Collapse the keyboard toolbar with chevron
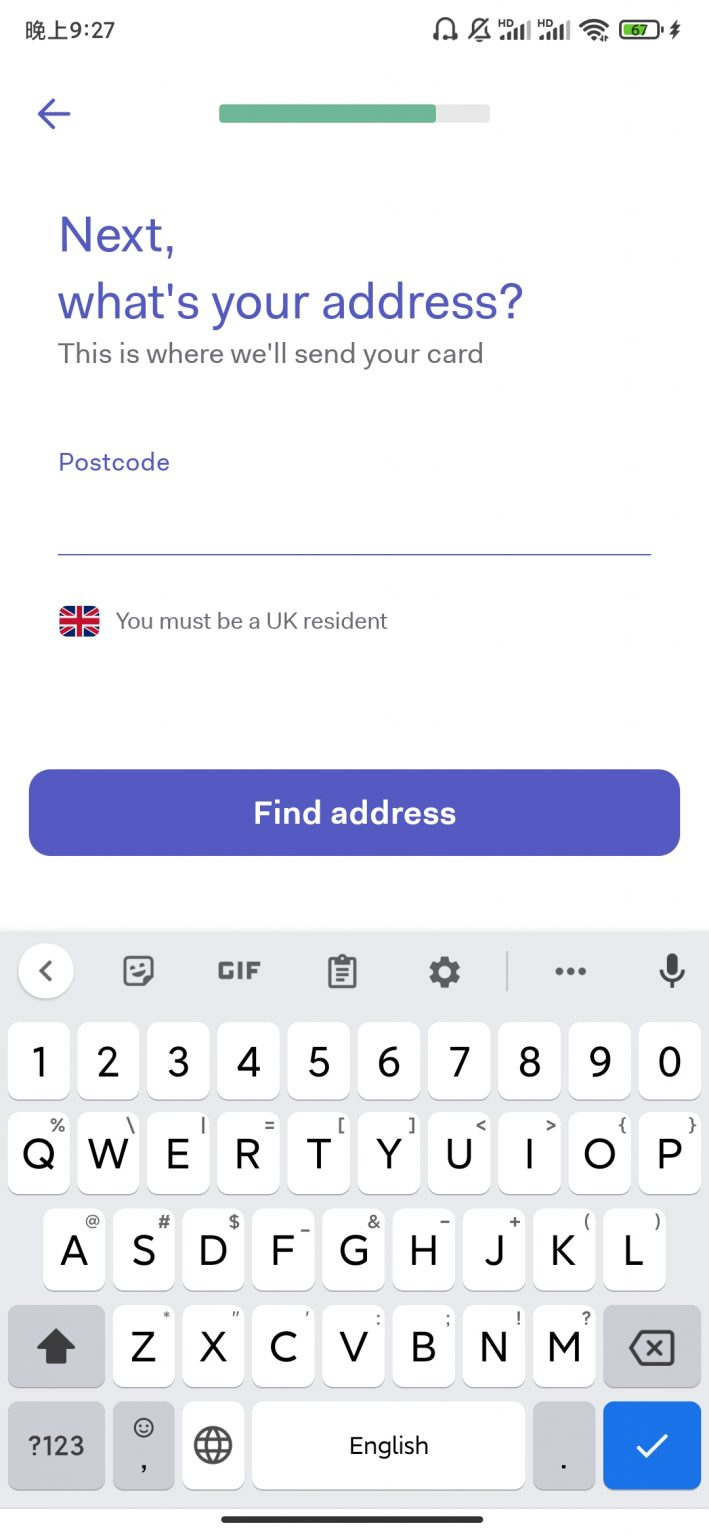Viewport: 709px width, 1536px height. [x=45, y=971]
